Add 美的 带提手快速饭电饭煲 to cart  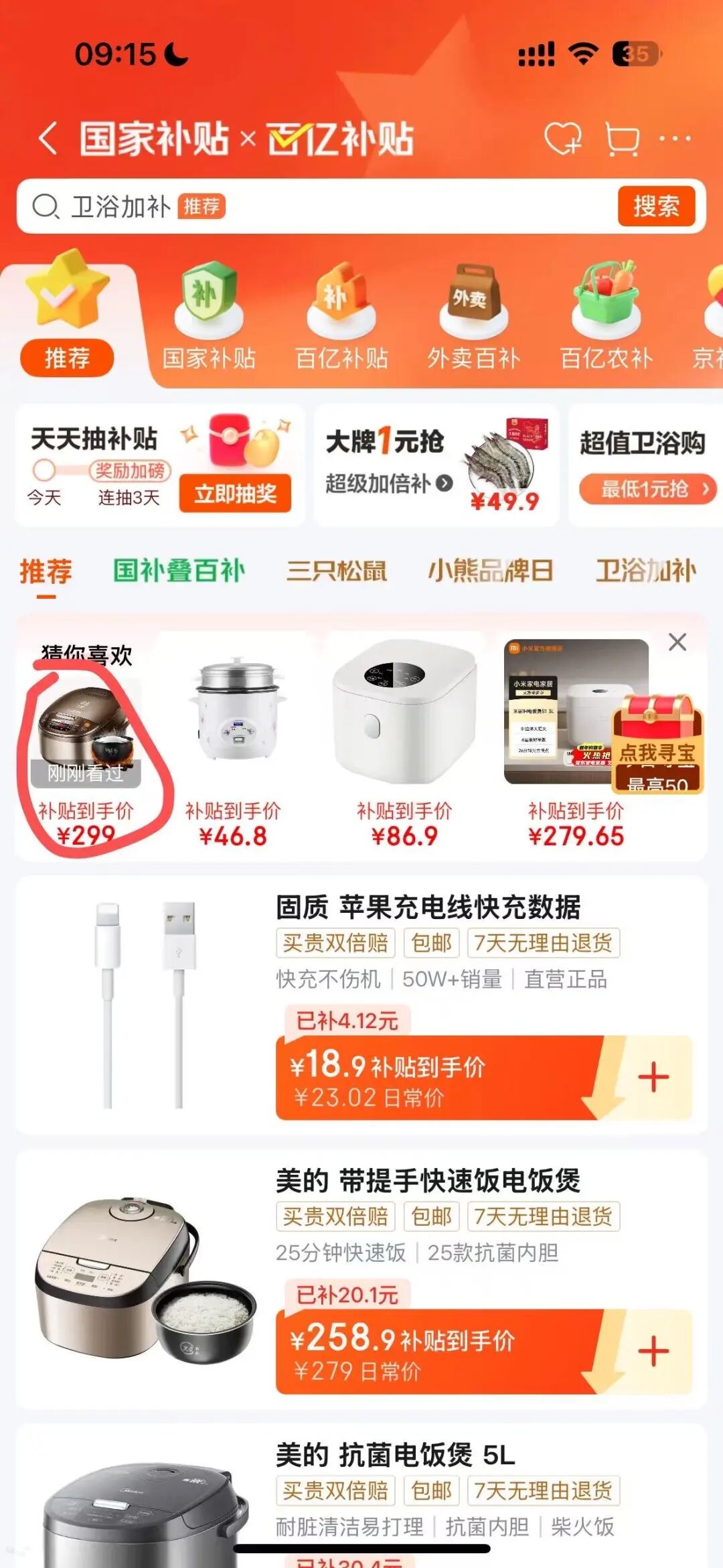pos(653,1351)
